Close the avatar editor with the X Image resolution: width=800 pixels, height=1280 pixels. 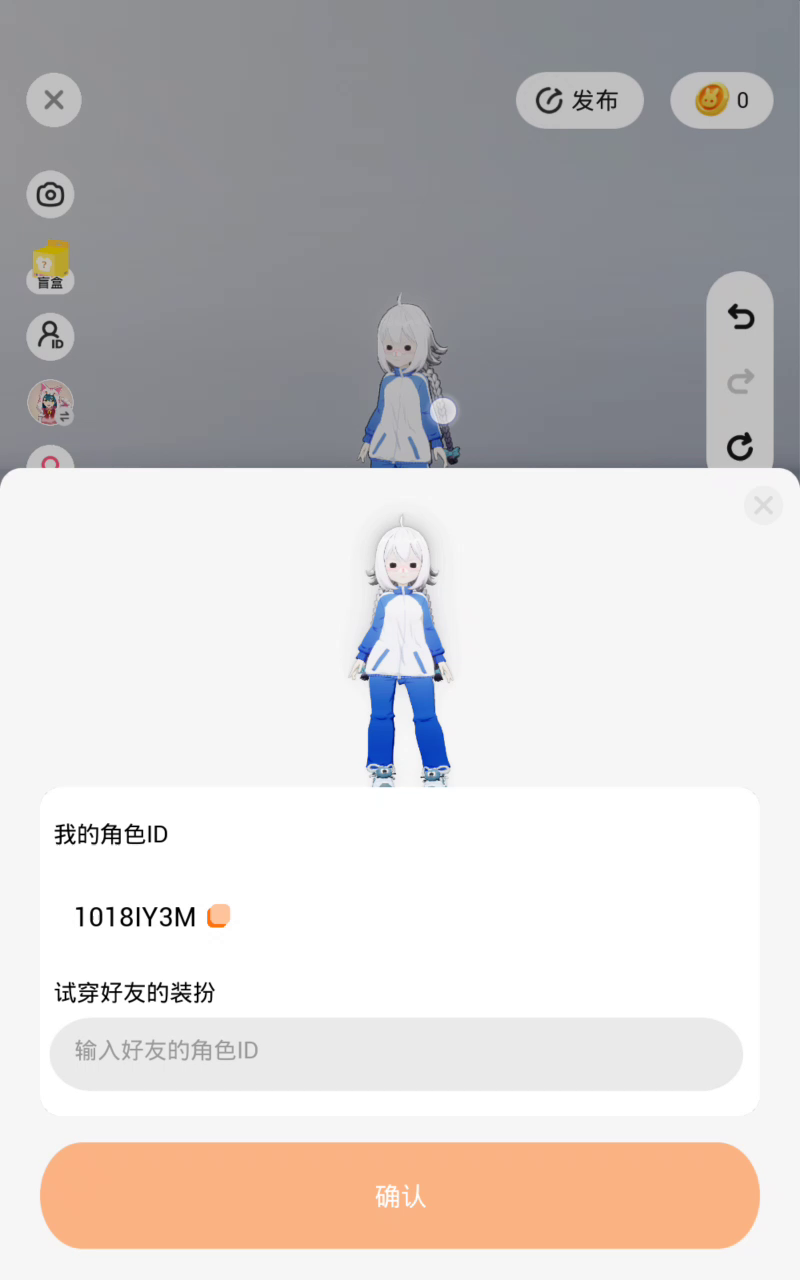[54, 100]
